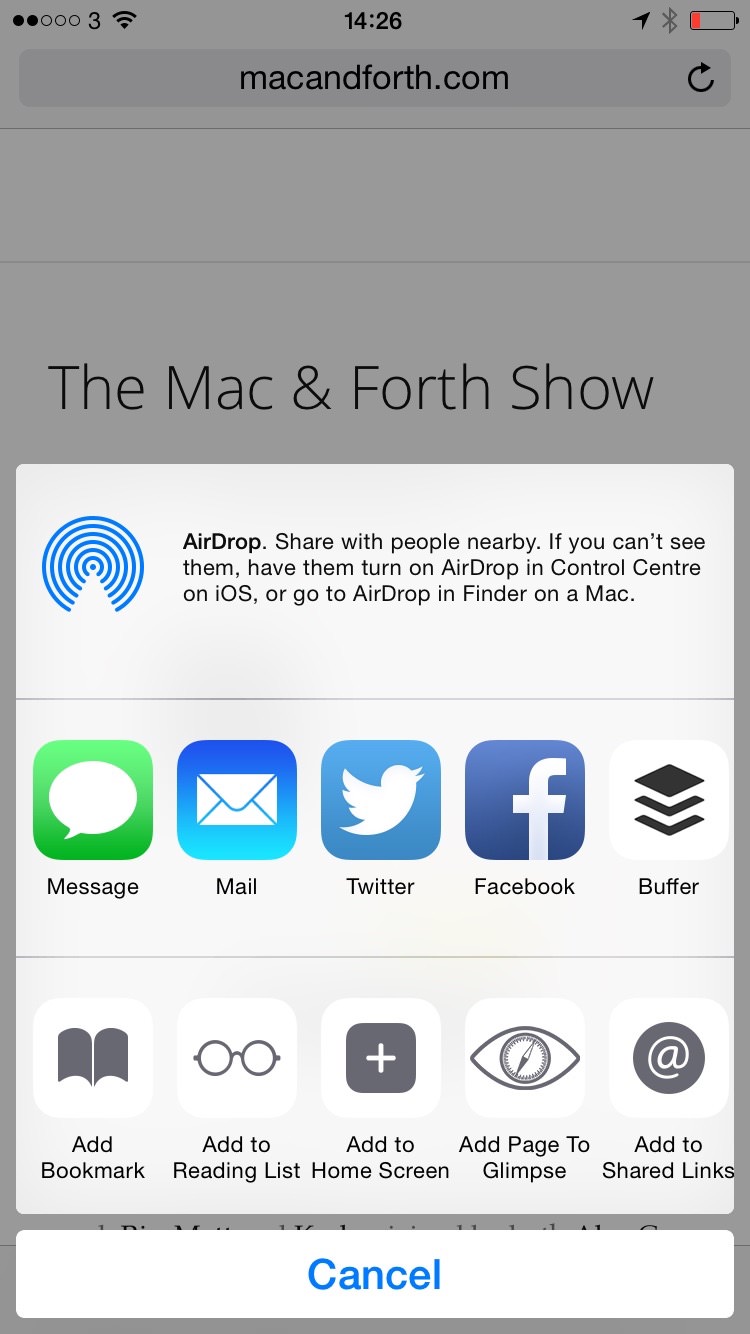Viewport: 750px width, 1334px height.
Task: Share the link to Twitter
Action: click(x=381, y=800)
